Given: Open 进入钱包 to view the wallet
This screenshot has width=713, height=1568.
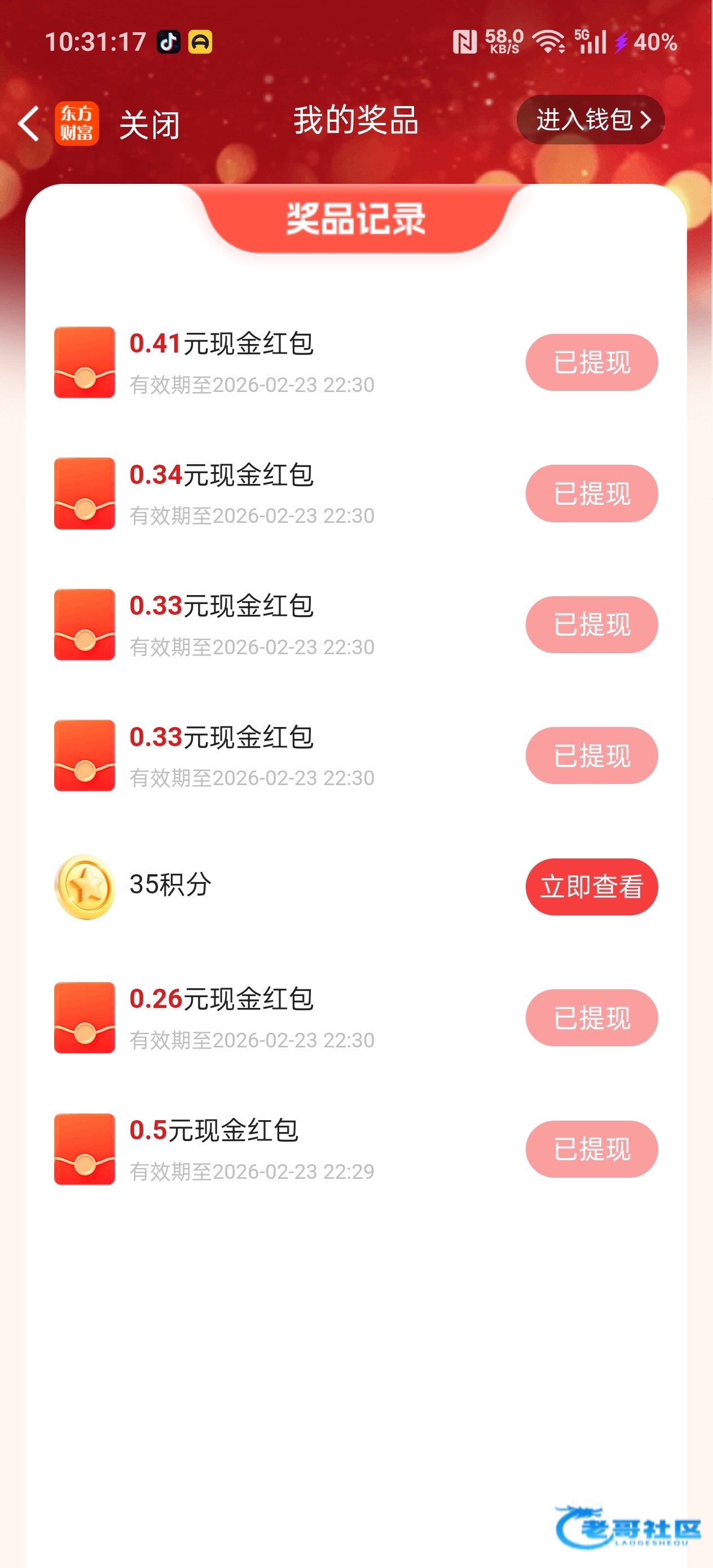Looking at the screenshot, I should pyautogui.click(x=590, y=120).
